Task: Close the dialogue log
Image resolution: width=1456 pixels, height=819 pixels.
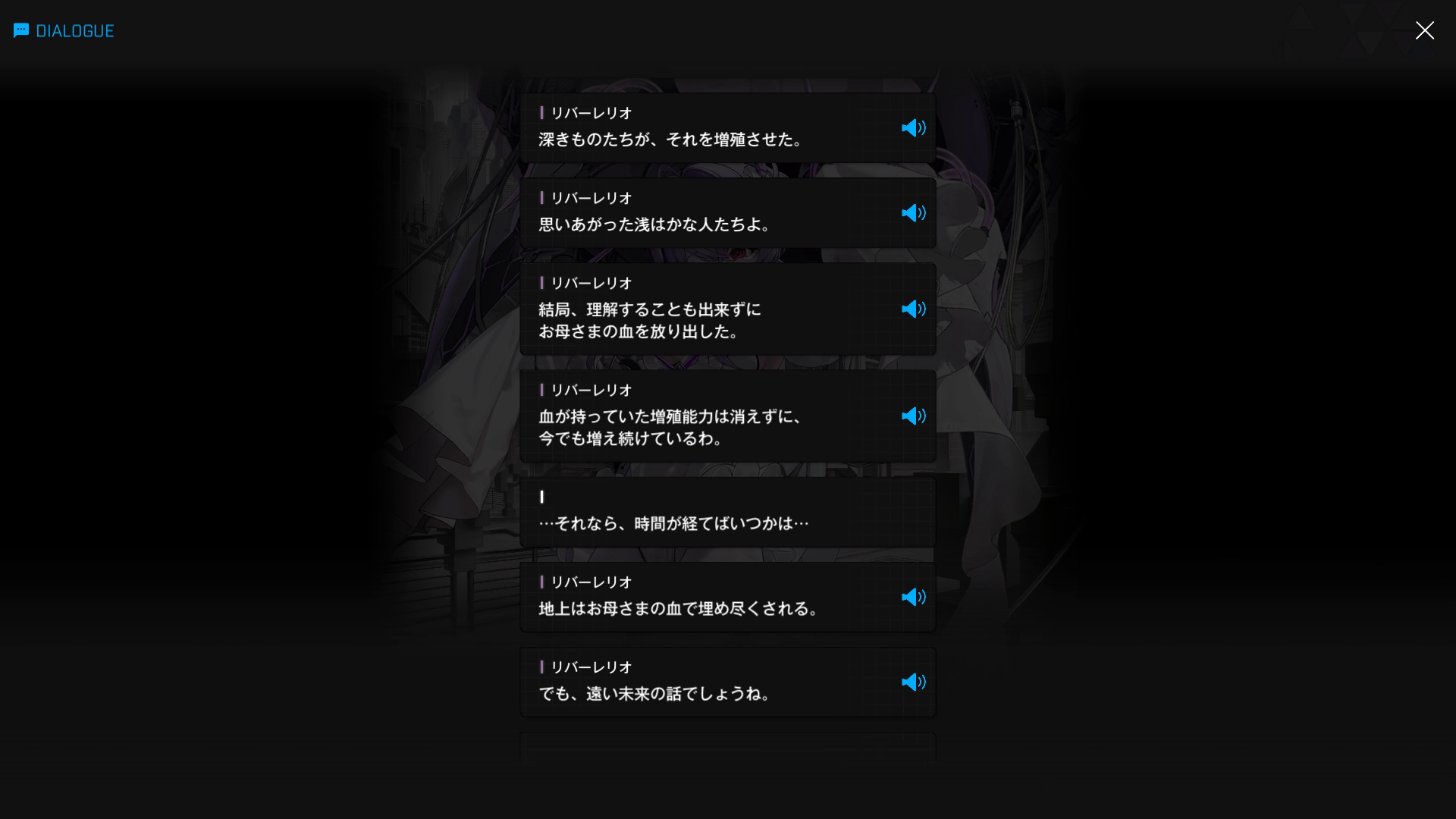Action: point(1424,30)
